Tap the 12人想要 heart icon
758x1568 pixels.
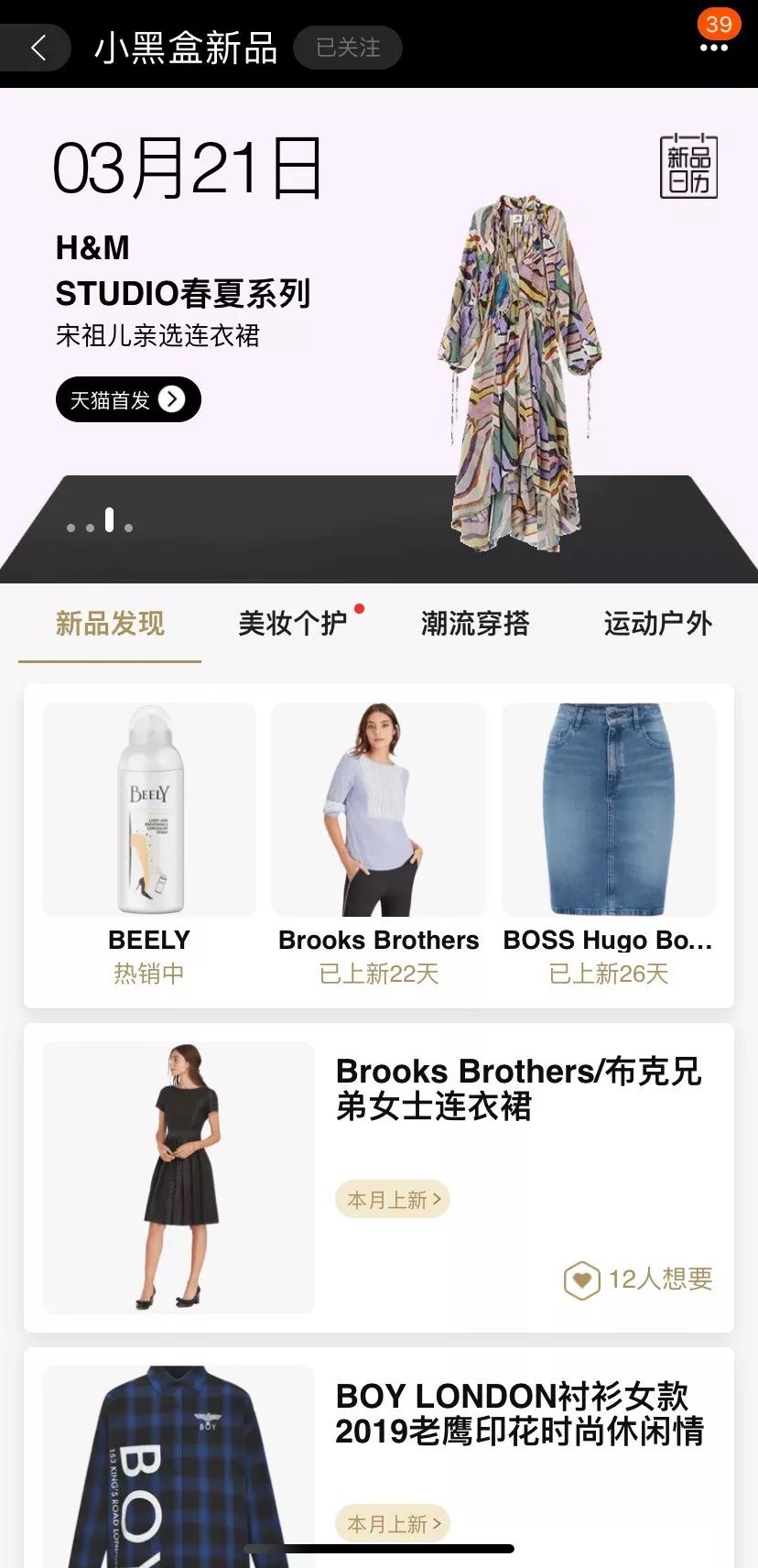[582, 1279]
